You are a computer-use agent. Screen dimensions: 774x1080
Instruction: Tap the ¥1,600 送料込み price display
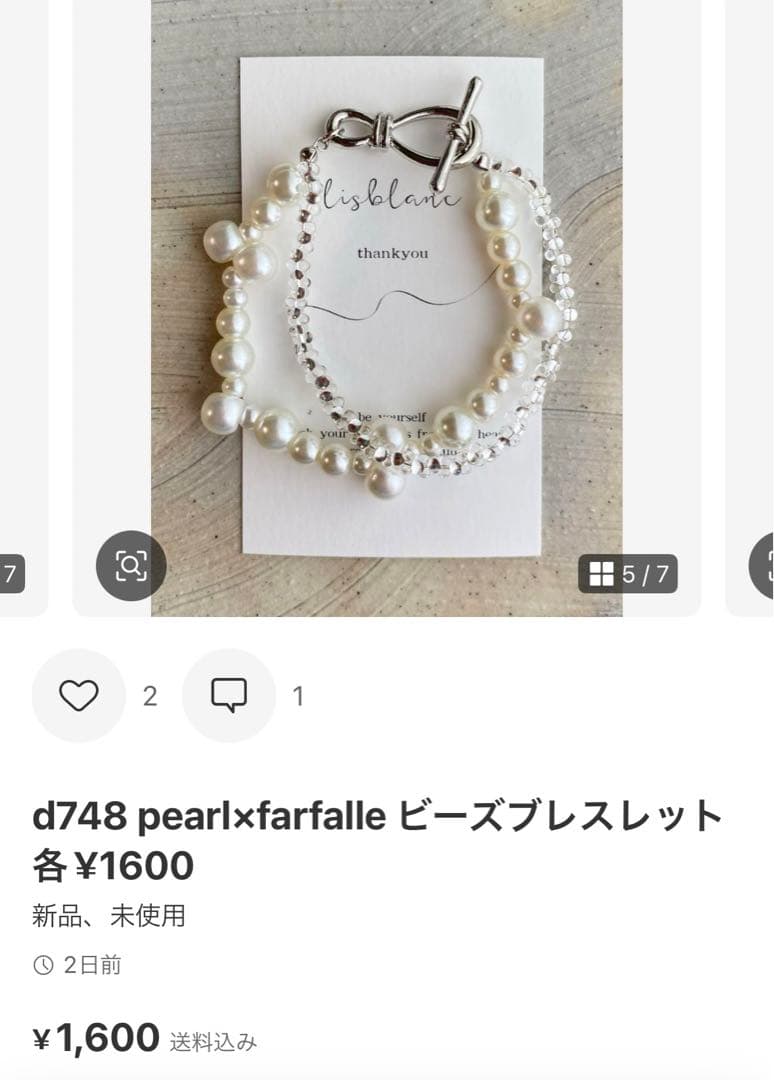click(140, 1040)
